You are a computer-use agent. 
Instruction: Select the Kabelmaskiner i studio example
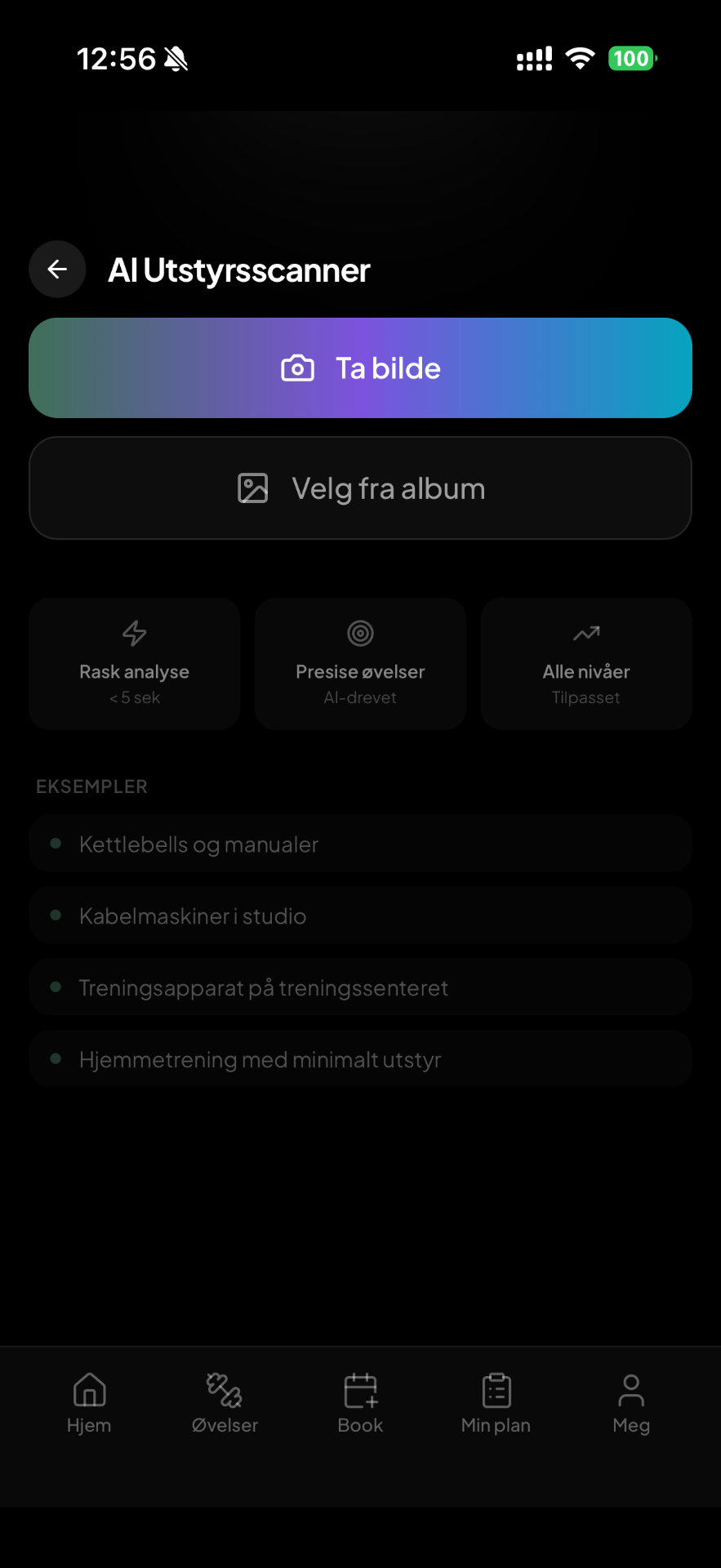(360, 915)
